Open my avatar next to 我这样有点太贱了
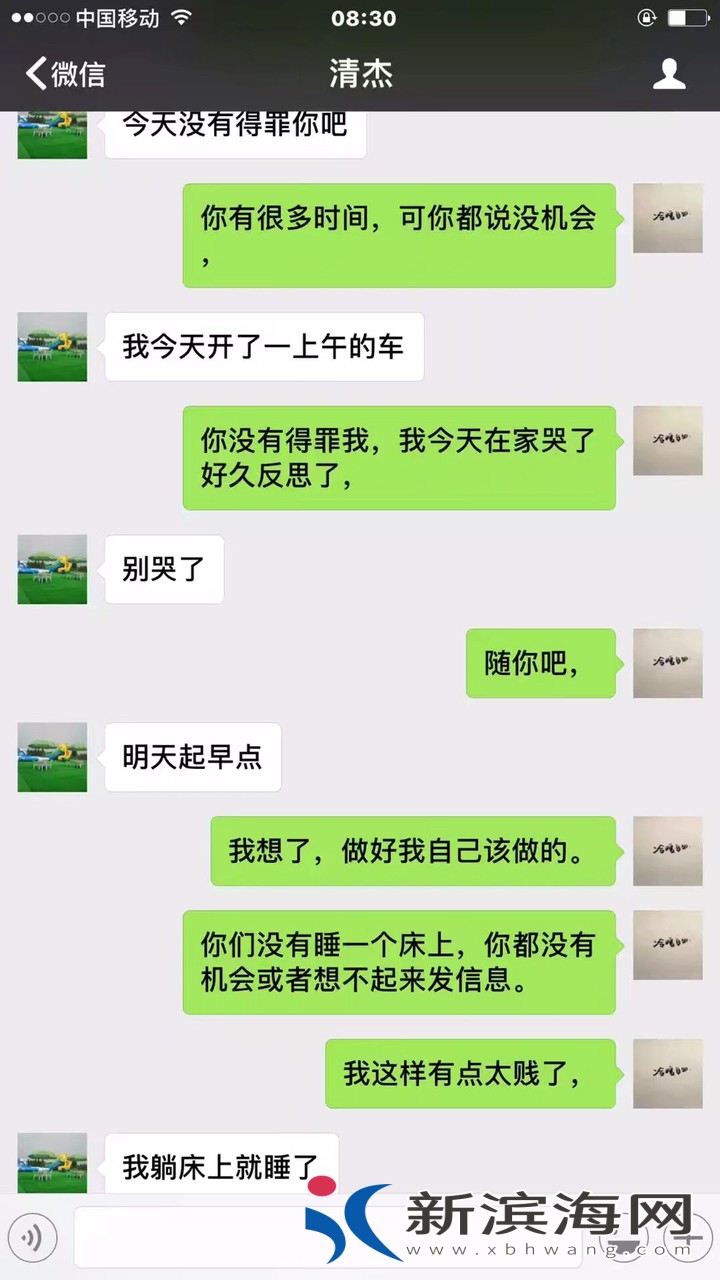The image size is (720, 1280). point(667,1073)
